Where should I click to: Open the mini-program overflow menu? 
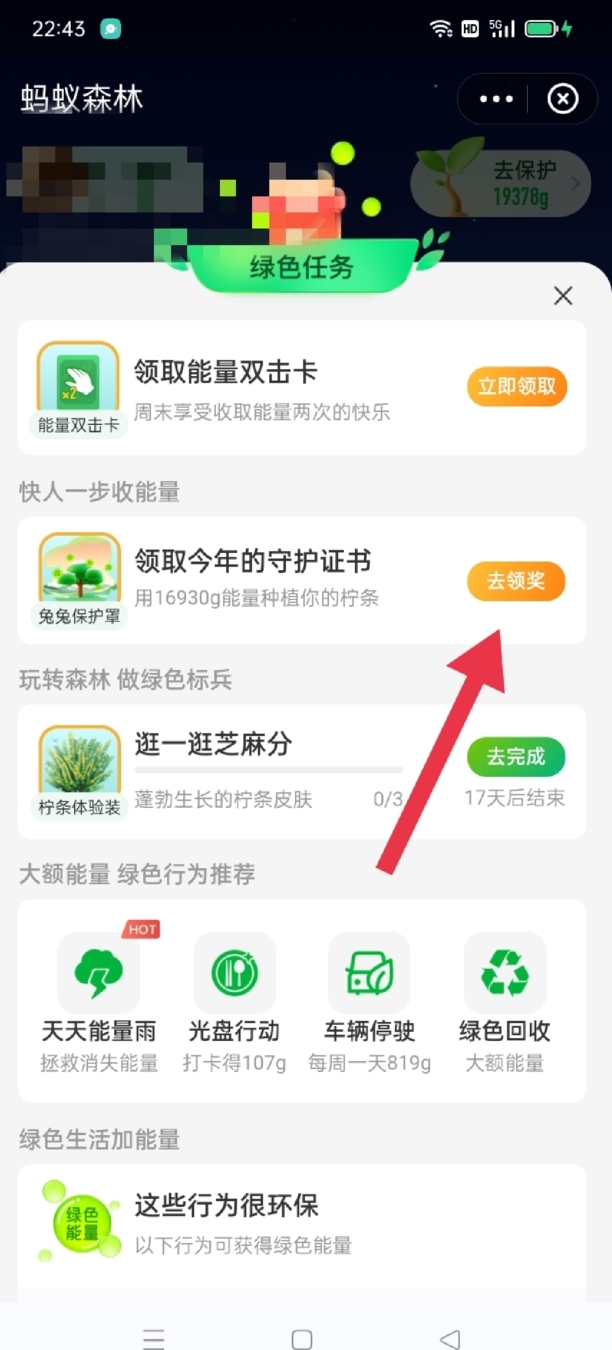pyautogui.click(x=496, y=99)
